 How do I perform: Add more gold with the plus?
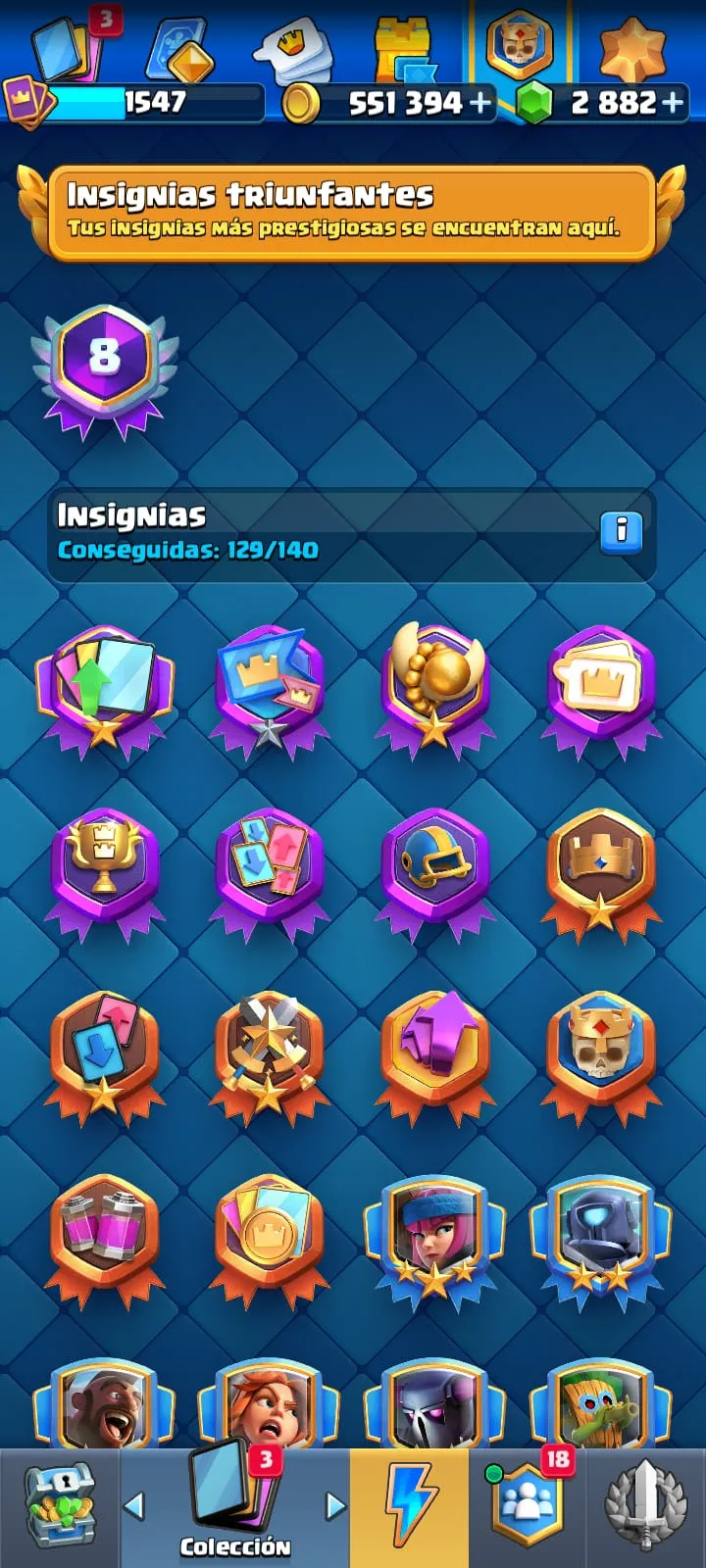pyautogui.click(x=481, y=102)
